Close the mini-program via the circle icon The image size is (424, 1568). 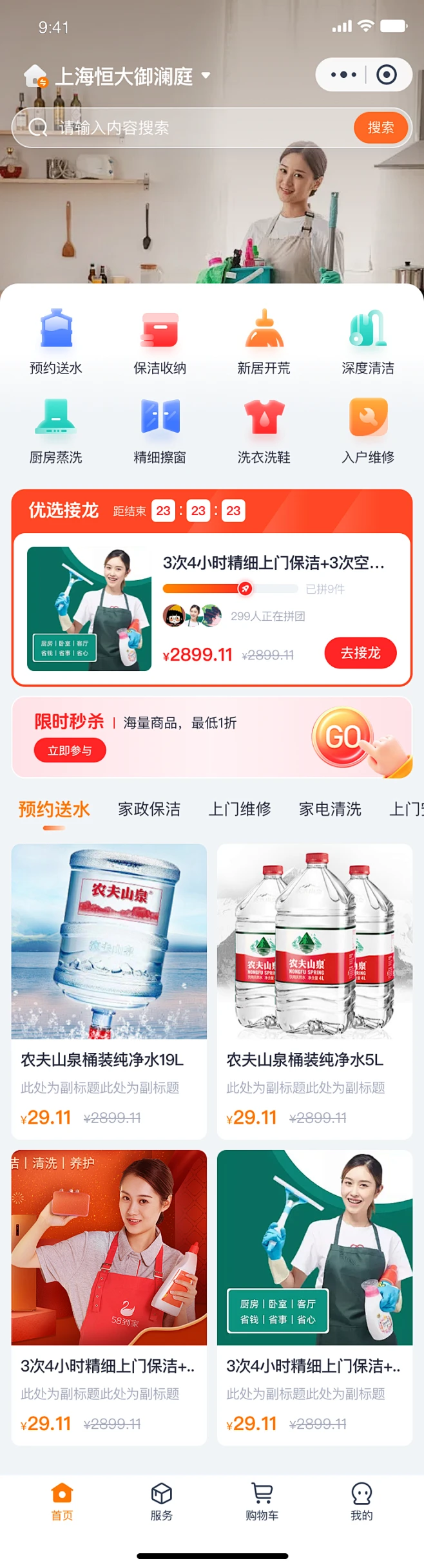click(x=387, y=75)
